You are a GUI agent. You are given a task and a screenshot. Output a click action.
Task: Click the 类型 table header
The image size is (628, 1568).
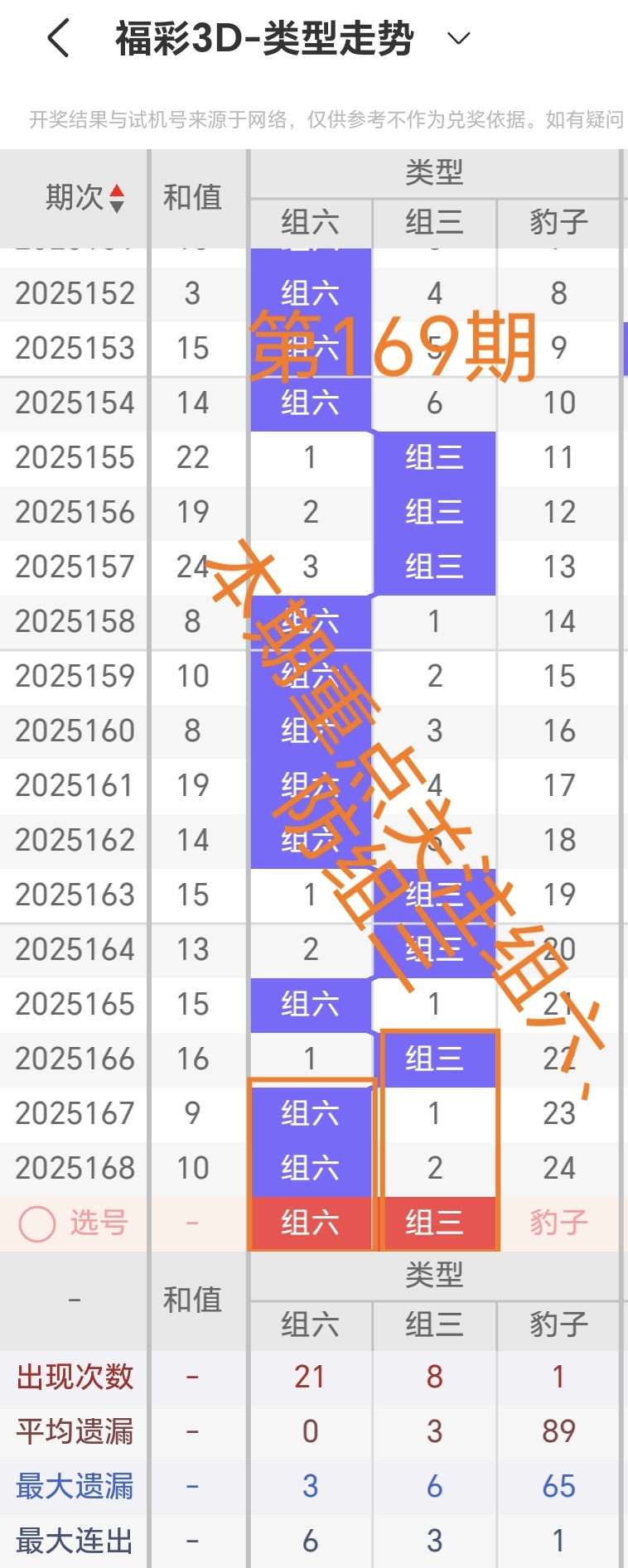click(x=434, y=171)
